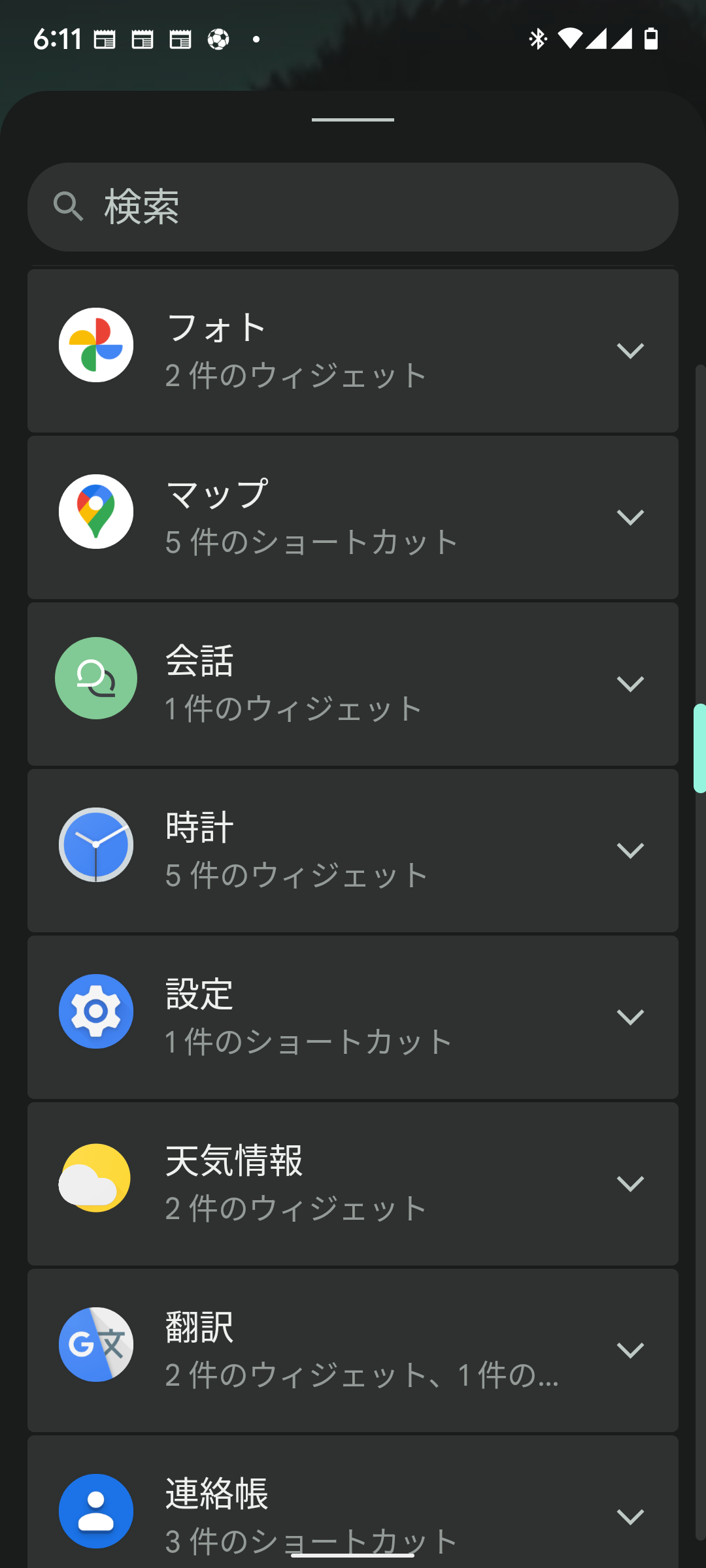This screenshot has width=706, height=1568.
Task: Select the Google マップ icon
Action: (96, 512)
